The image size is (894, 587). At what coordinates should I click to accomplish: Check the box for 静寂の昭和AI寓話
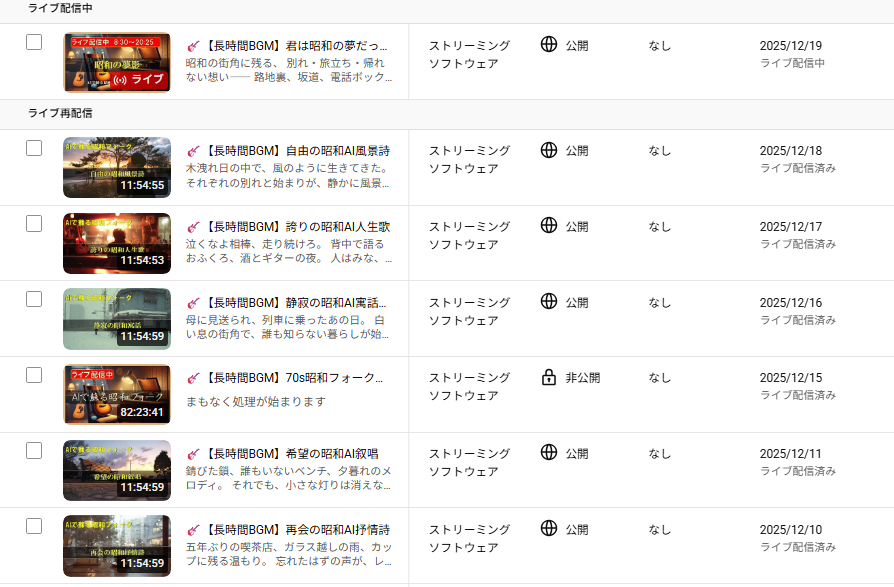click(34, 299)
